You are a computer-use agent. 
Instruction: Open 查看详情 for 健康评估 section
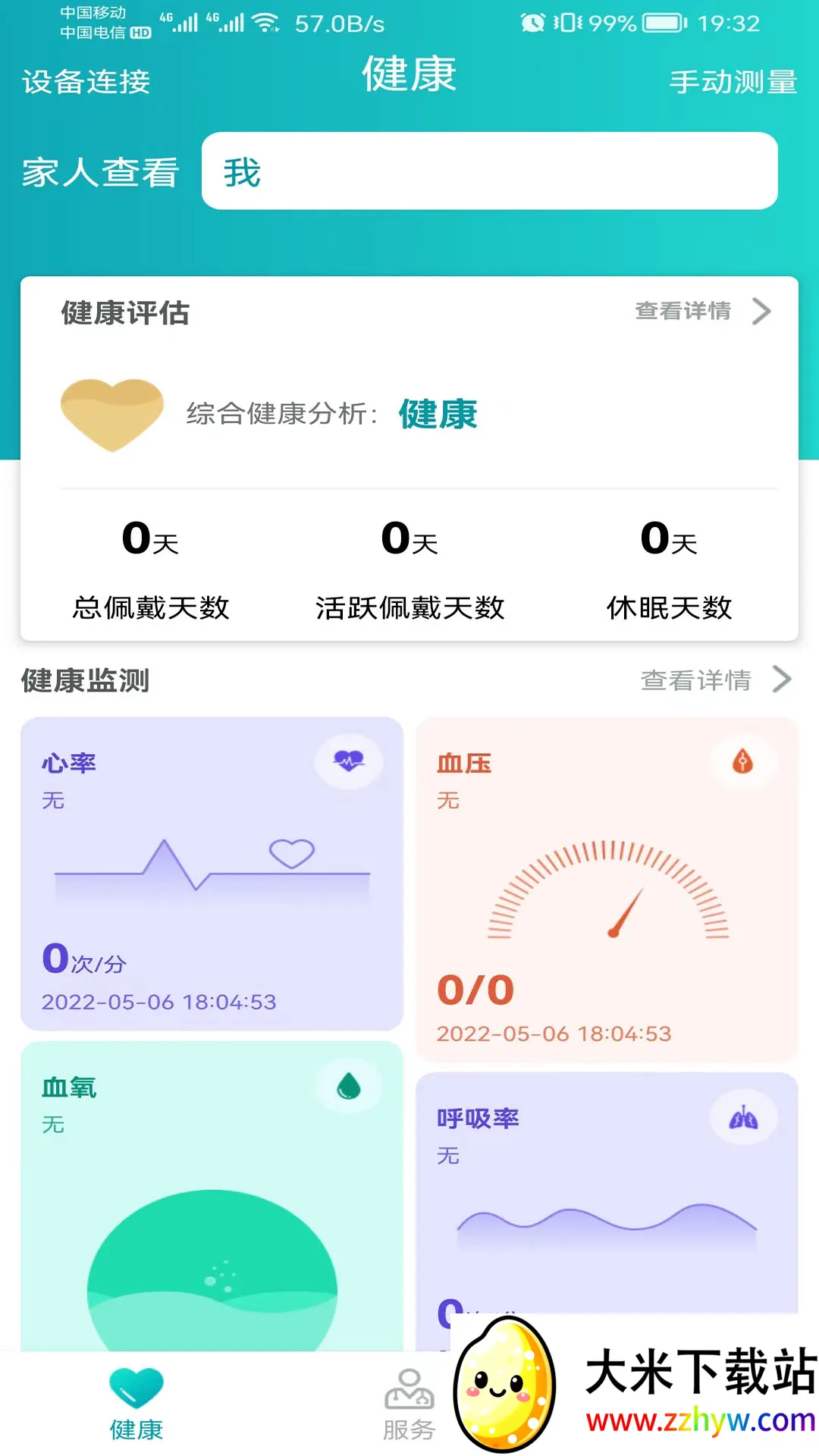685,312
